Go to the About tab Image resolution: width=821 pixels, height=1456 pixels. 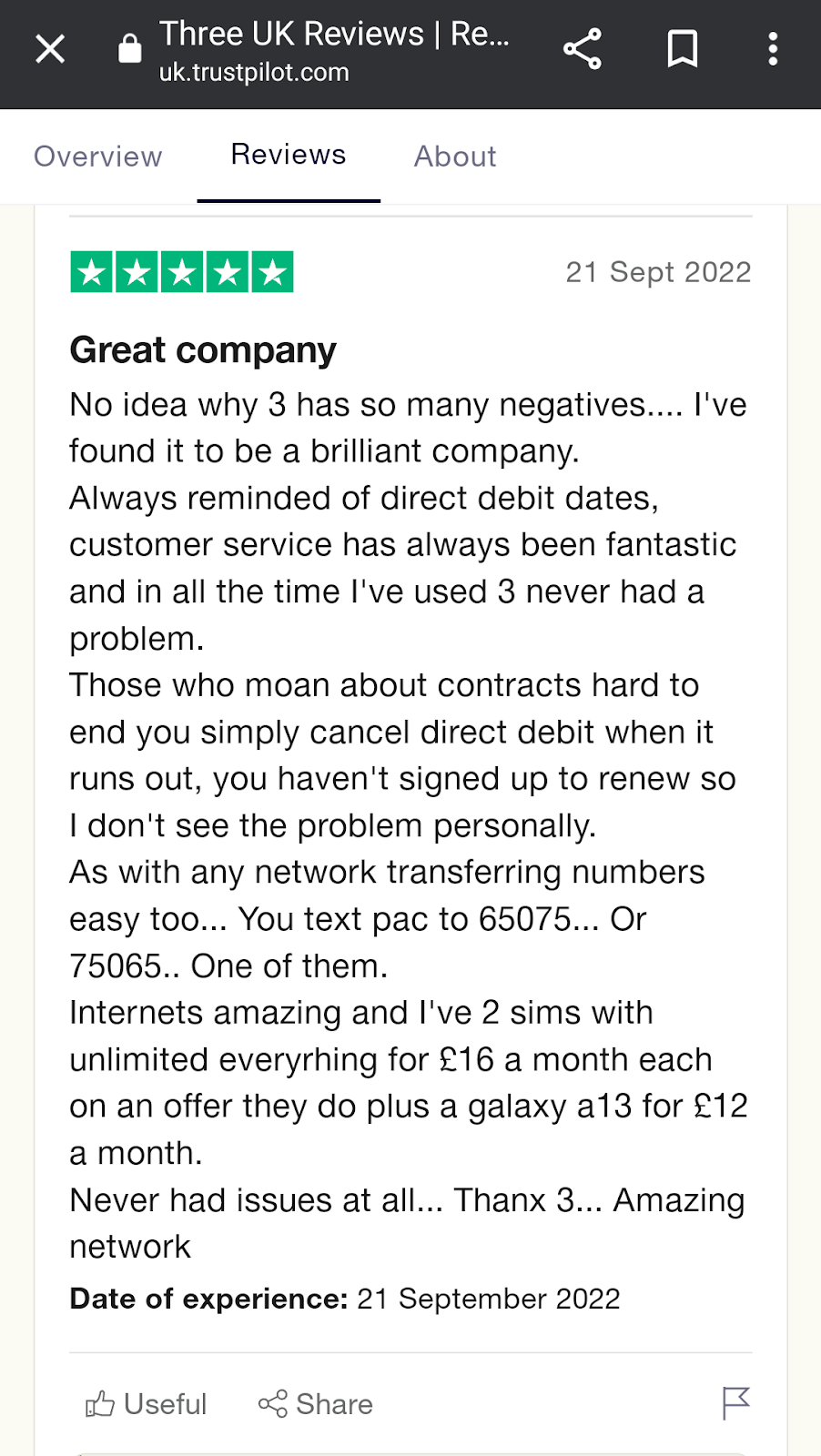[455, 157]
